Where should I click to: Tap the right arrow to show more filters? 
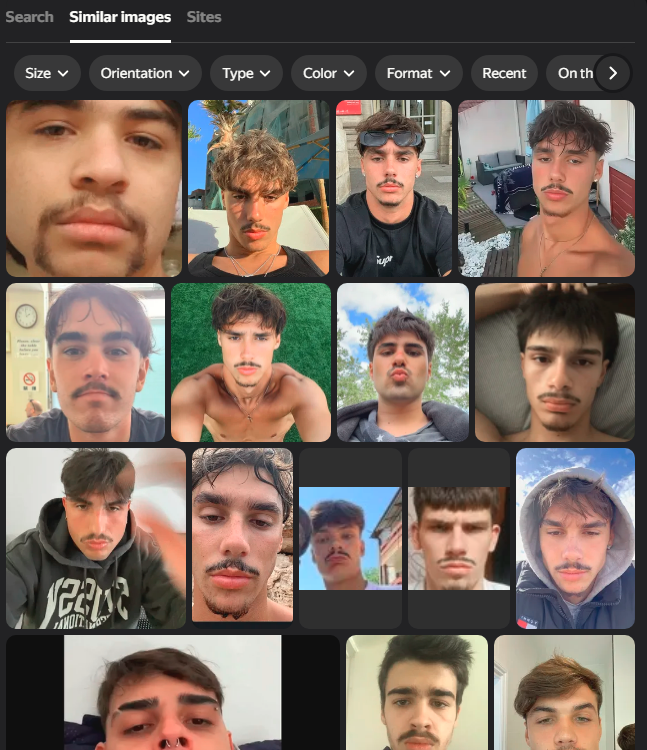613,73
